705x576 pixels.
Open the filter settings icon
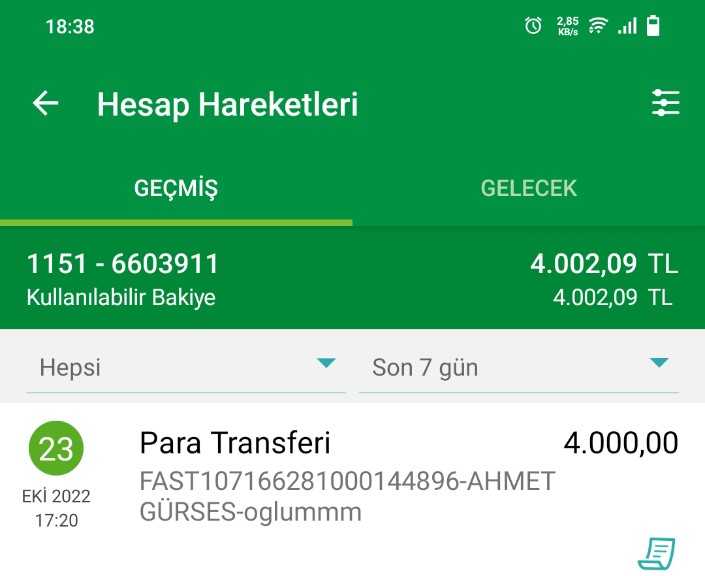(x=665, y=104)
